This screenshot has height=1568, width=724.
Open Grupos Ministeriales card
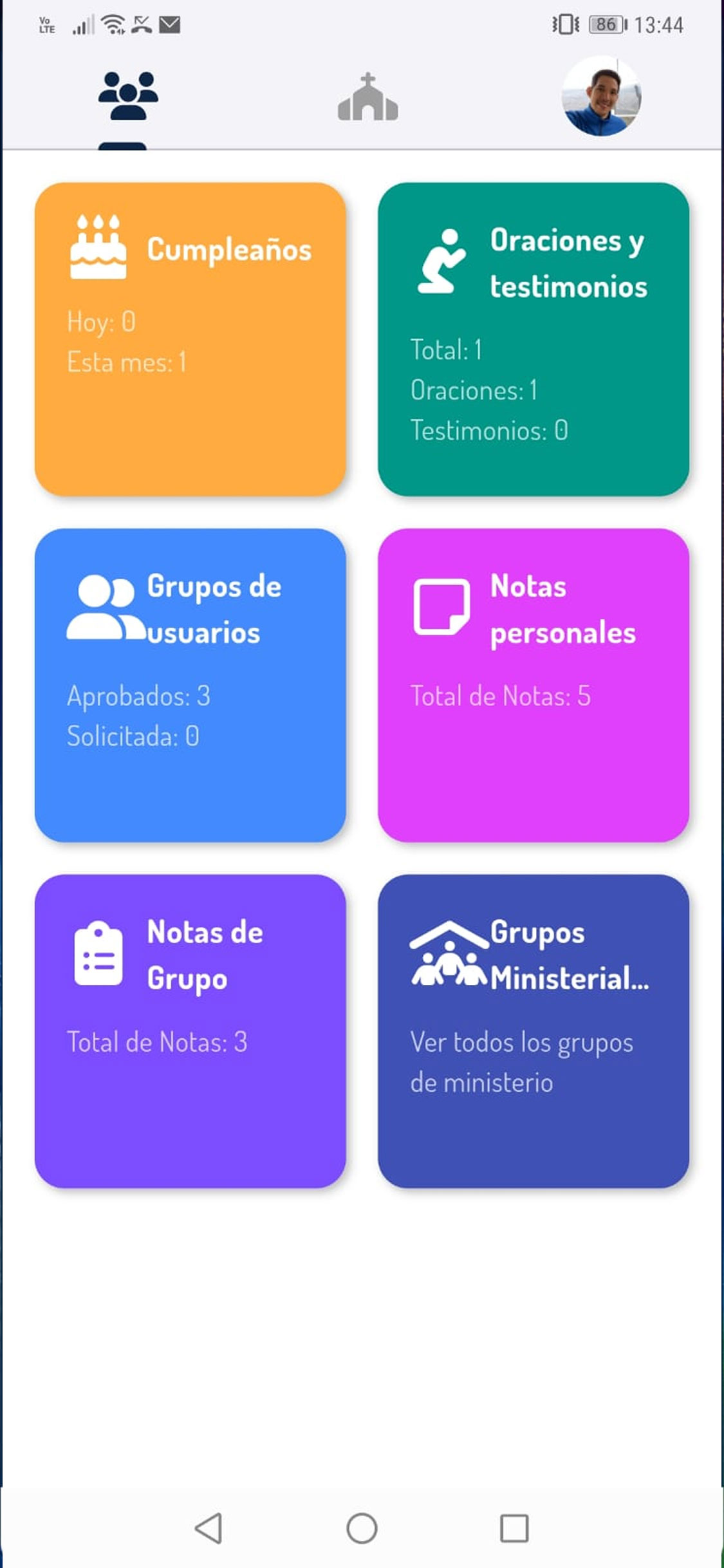534,1031
